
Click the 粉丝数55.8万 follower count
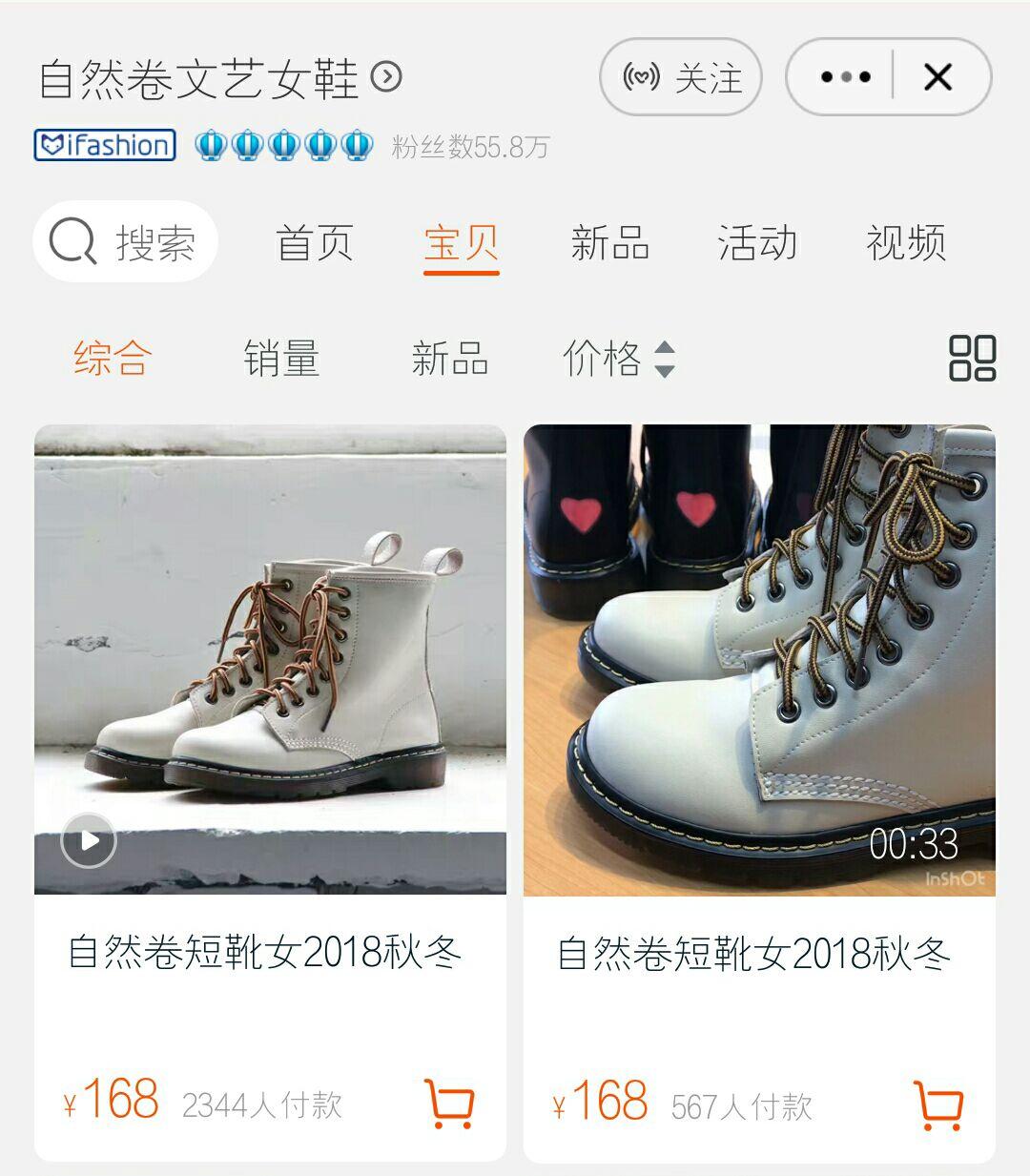click(x=469, y=145)
